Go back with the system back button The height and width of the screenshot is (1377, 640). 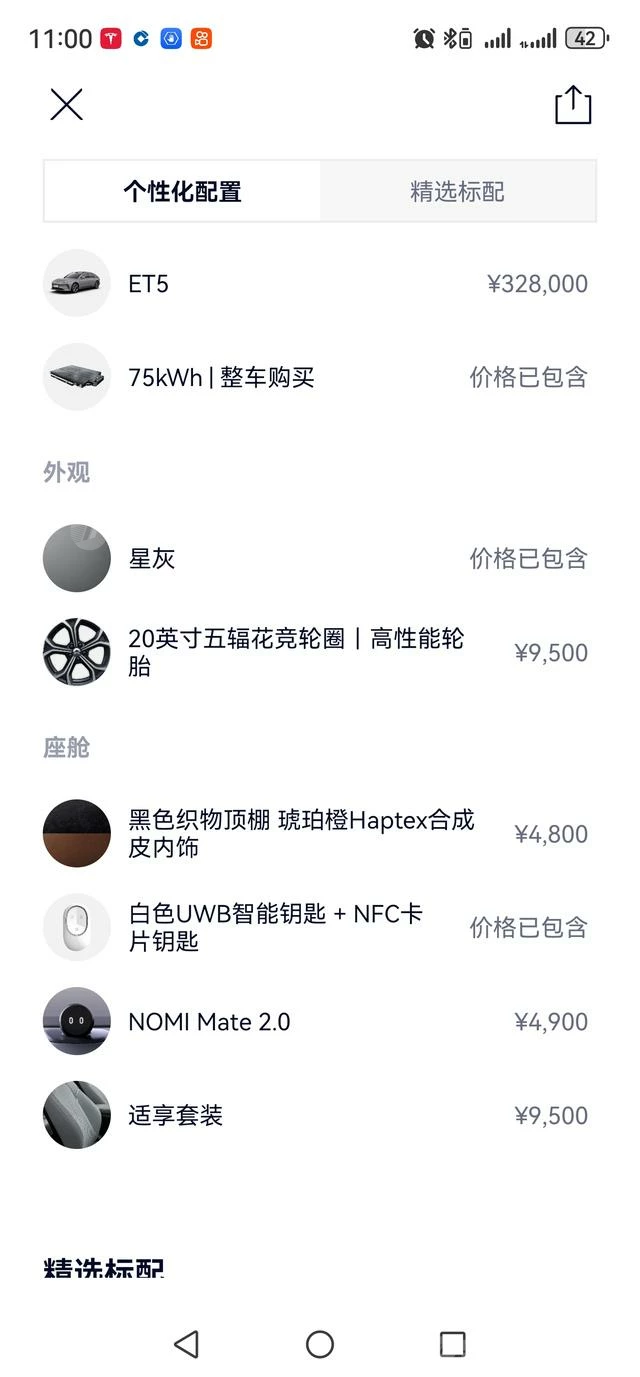click(x=186, y=1344)
